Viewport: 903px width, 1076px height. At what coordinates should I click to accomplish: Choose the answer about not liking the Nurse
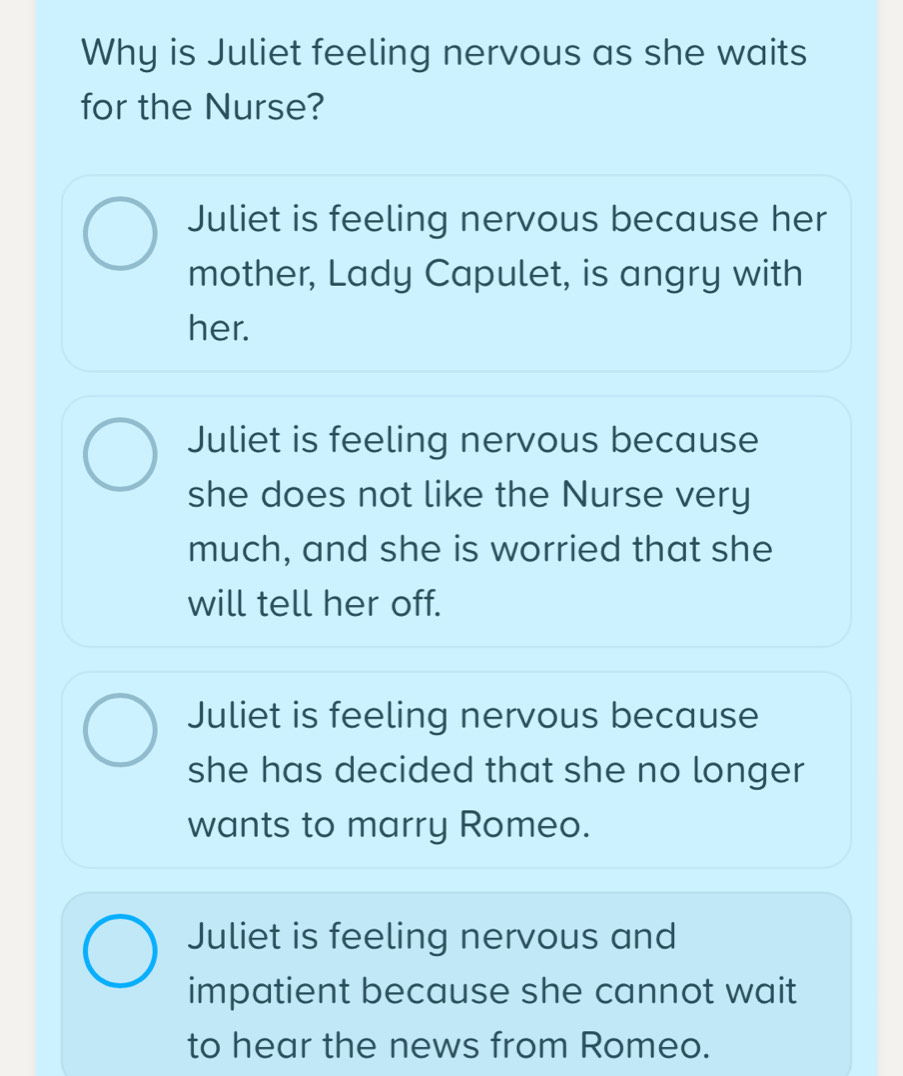coord(120,454)
